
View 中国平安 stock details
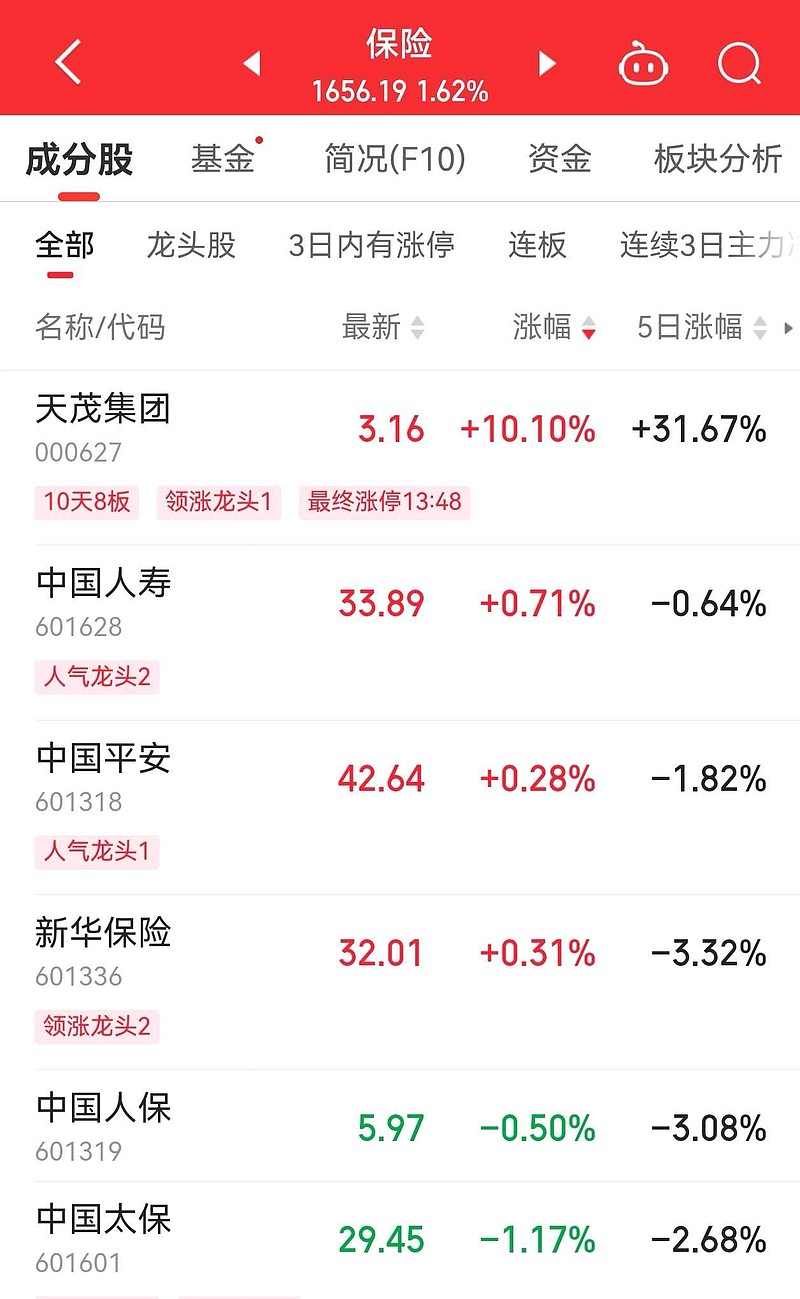coord(400,808)
